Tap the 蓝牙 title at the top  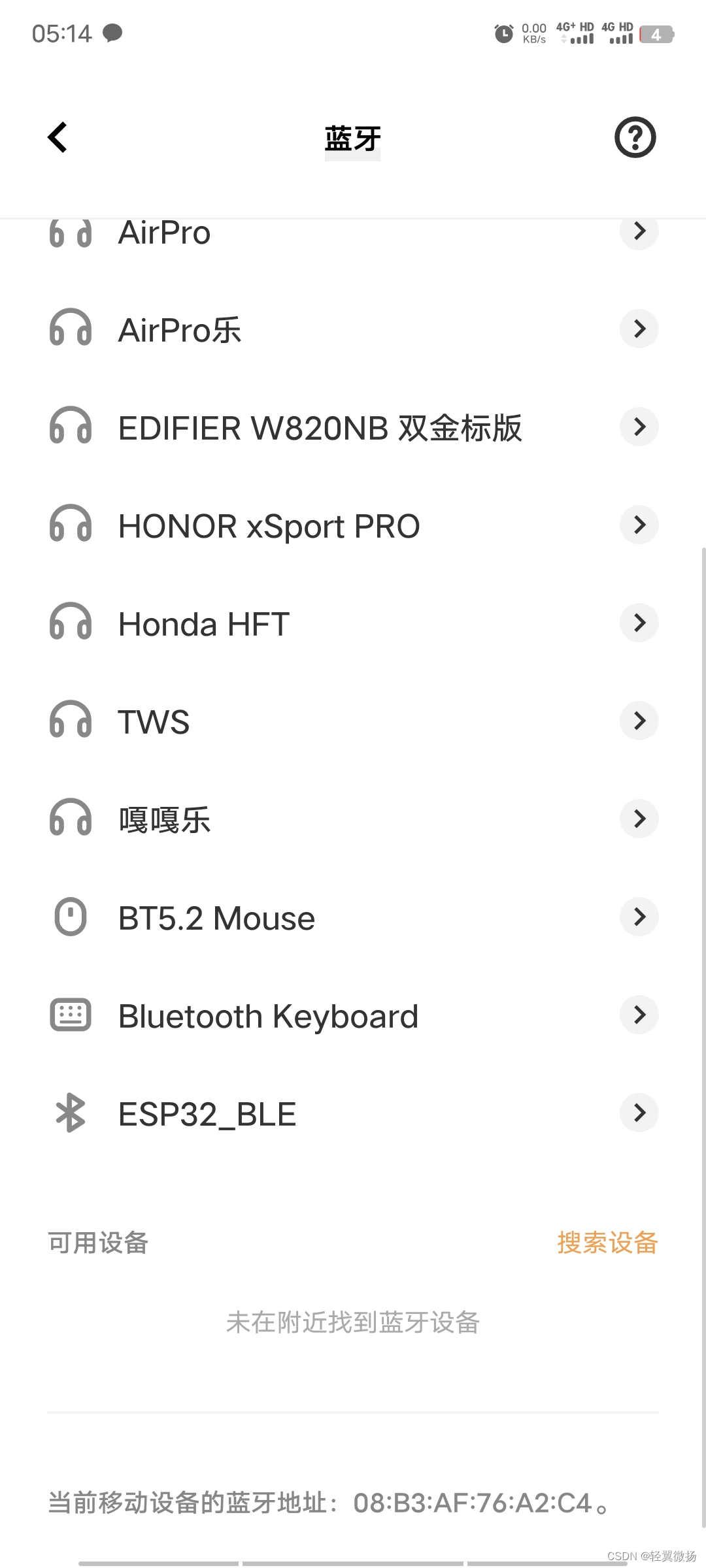[x=352, y=137]
